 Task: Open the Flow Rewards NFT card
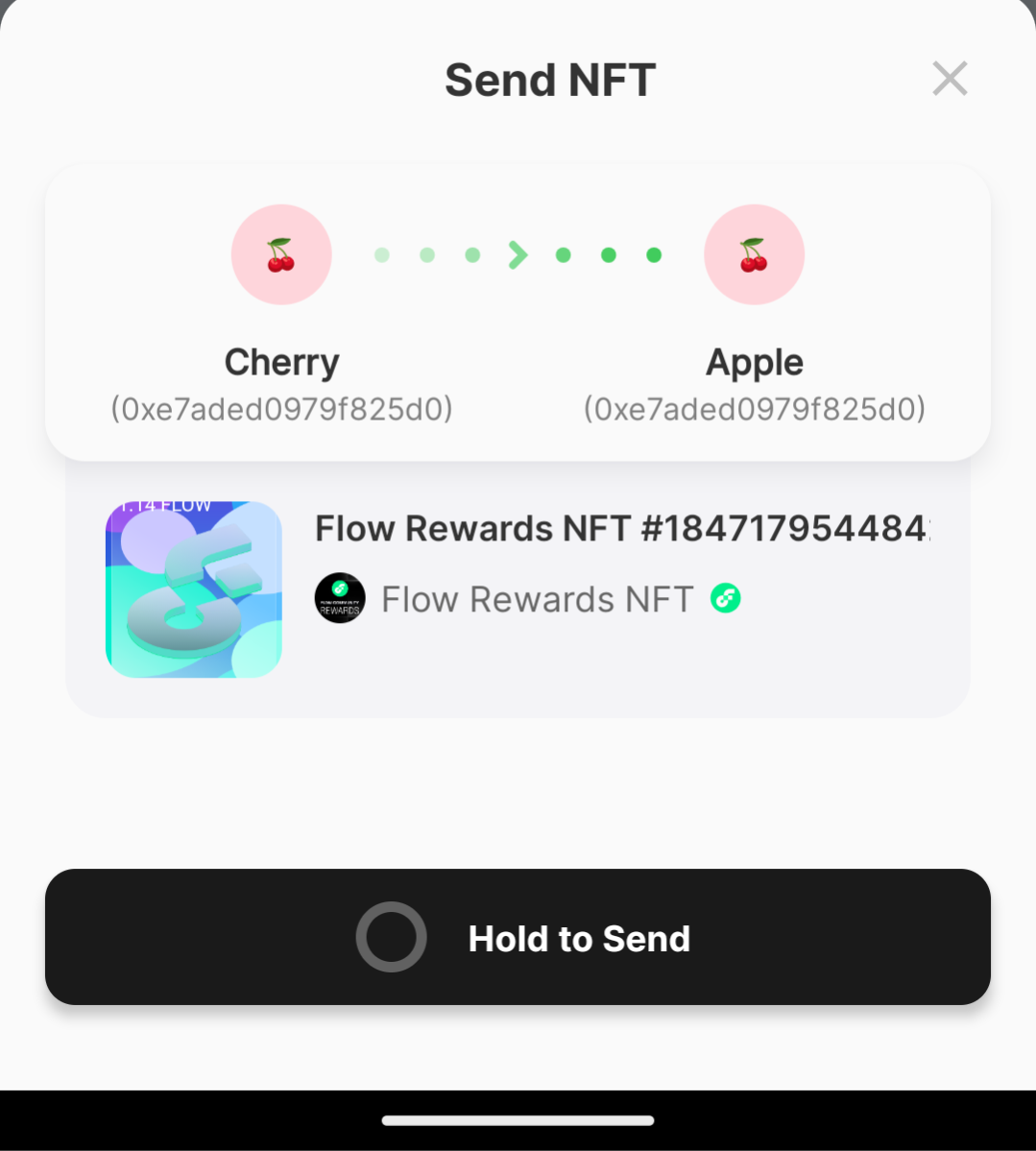pos(518,588)
